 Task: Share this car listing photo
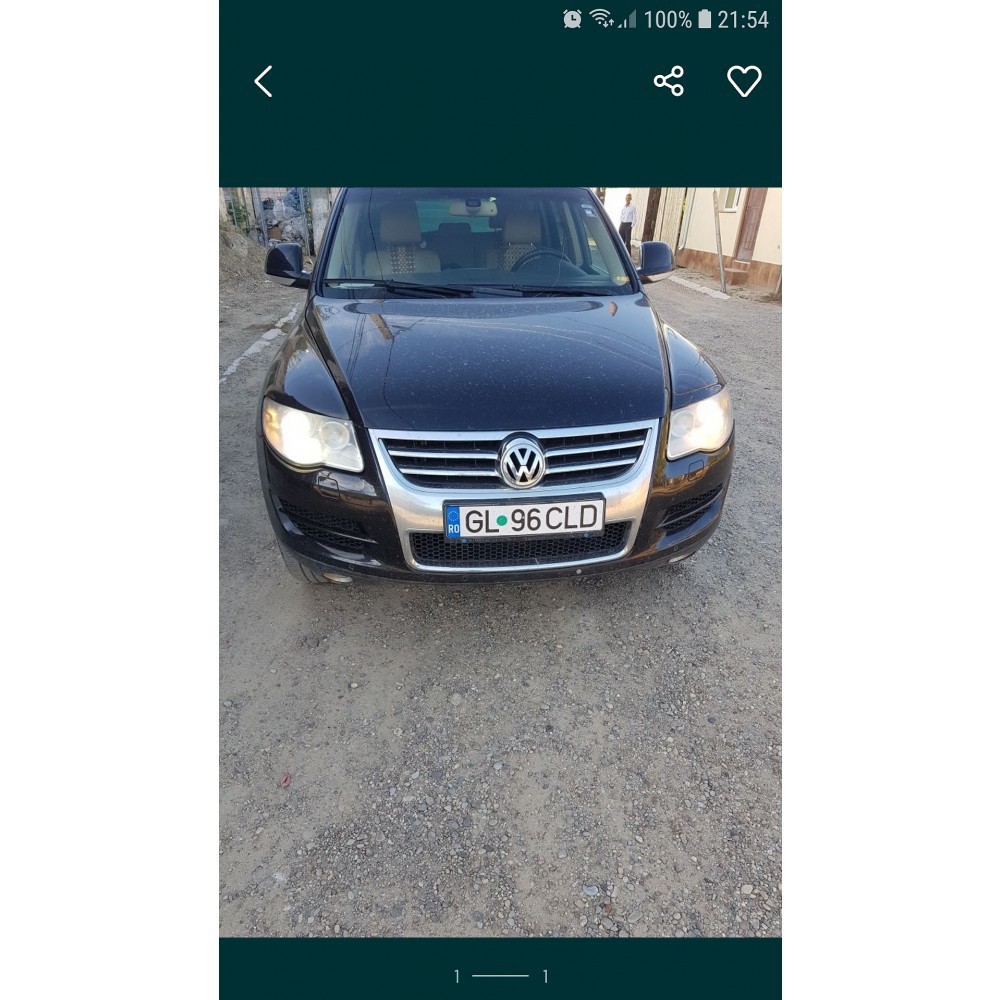(x=669, y=81)
